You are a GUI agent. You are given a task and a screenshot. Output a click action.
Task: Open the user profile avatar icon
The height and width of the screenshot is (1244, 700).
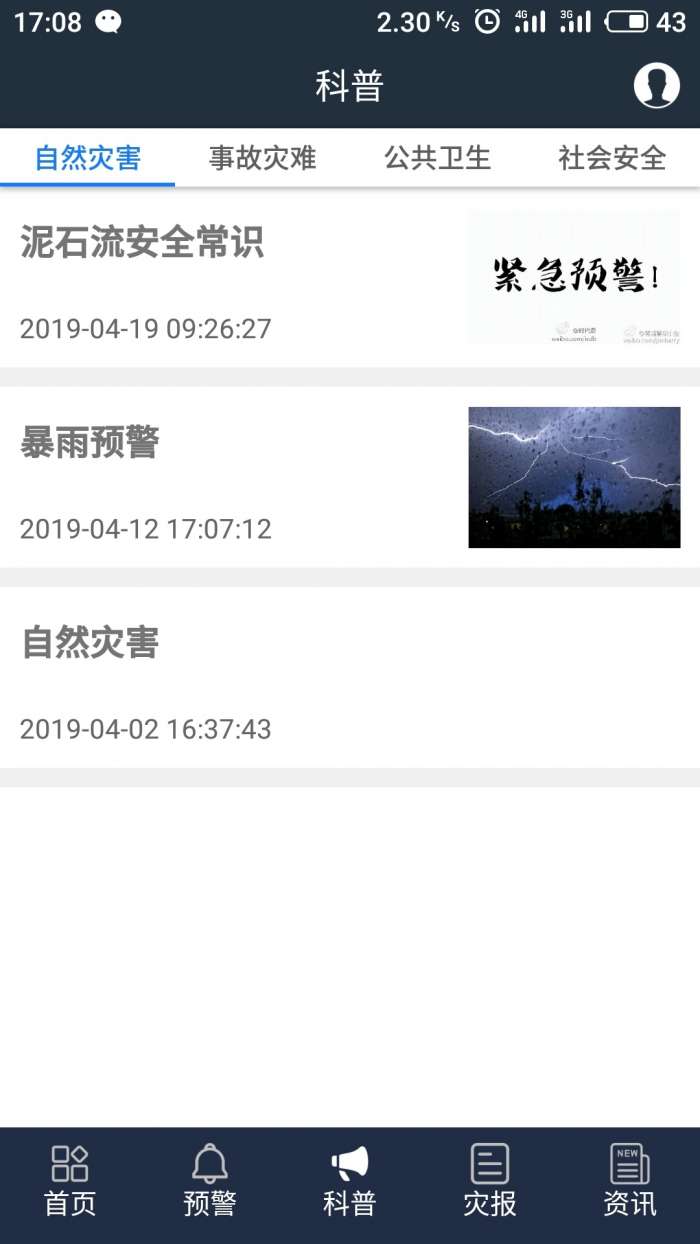tap(657, 86)
